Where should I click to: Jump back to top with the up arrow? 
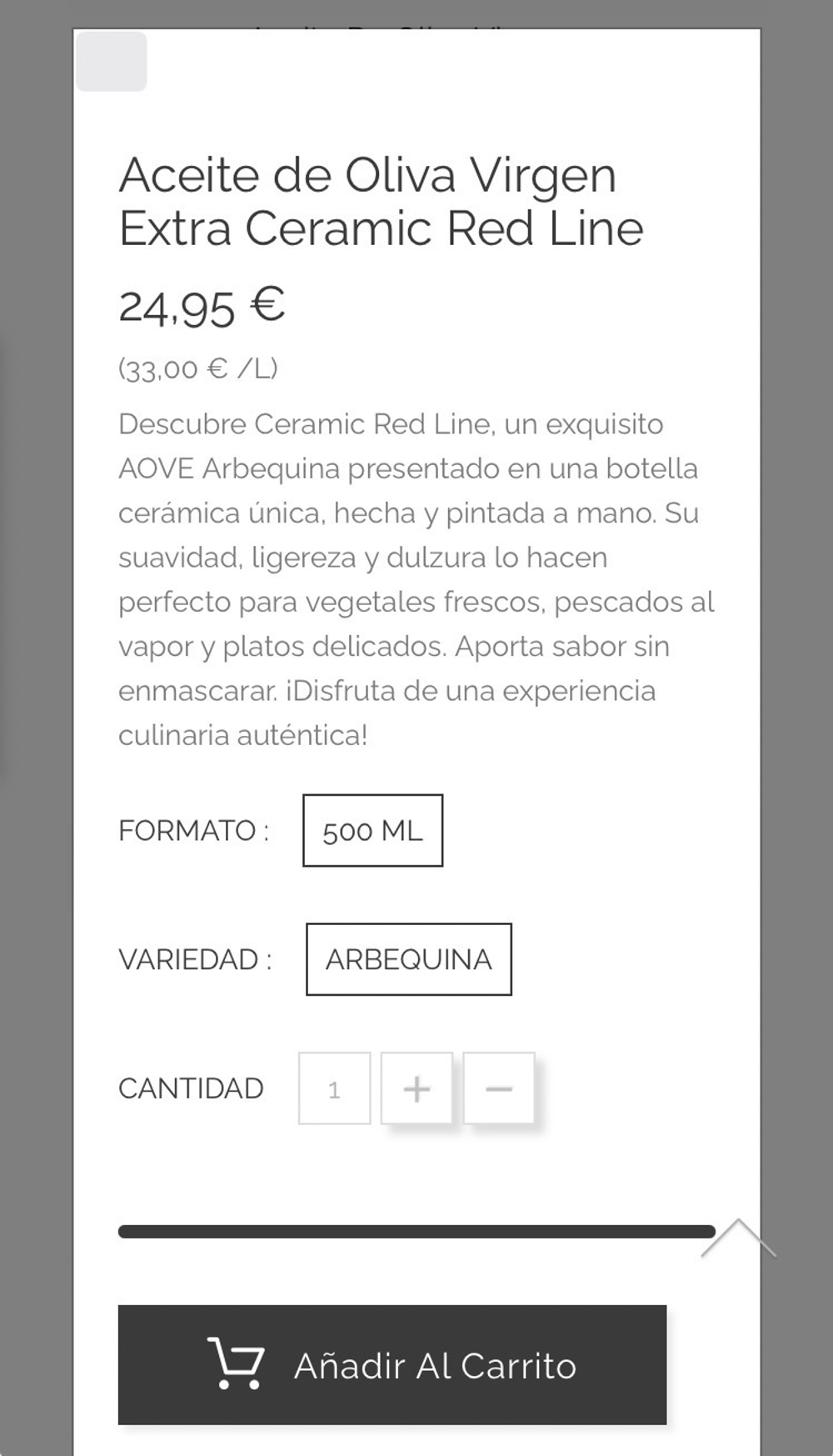click(738, 1238)
